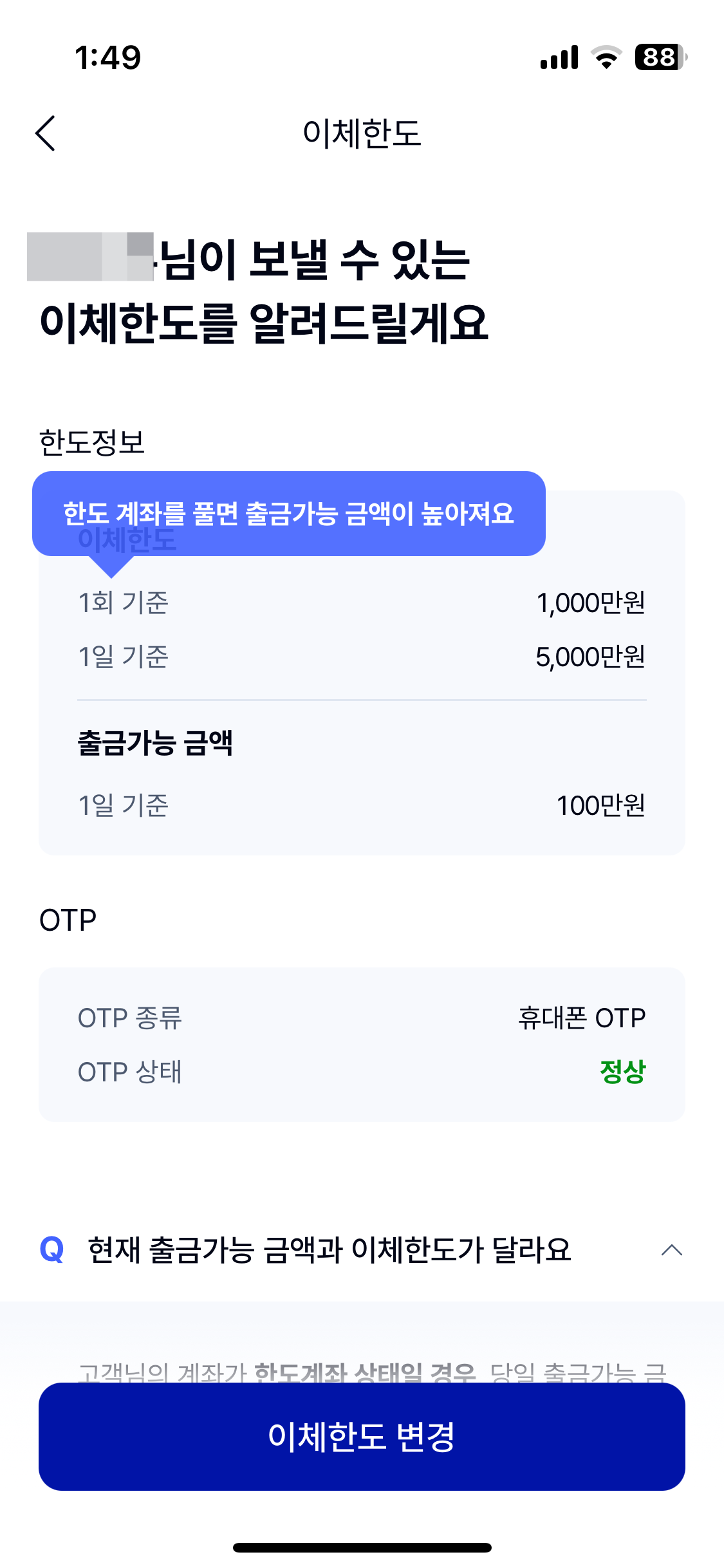
Task: Tap the 이체한도 title in the header
Action: pyautogui.click(x=362, y=133)
